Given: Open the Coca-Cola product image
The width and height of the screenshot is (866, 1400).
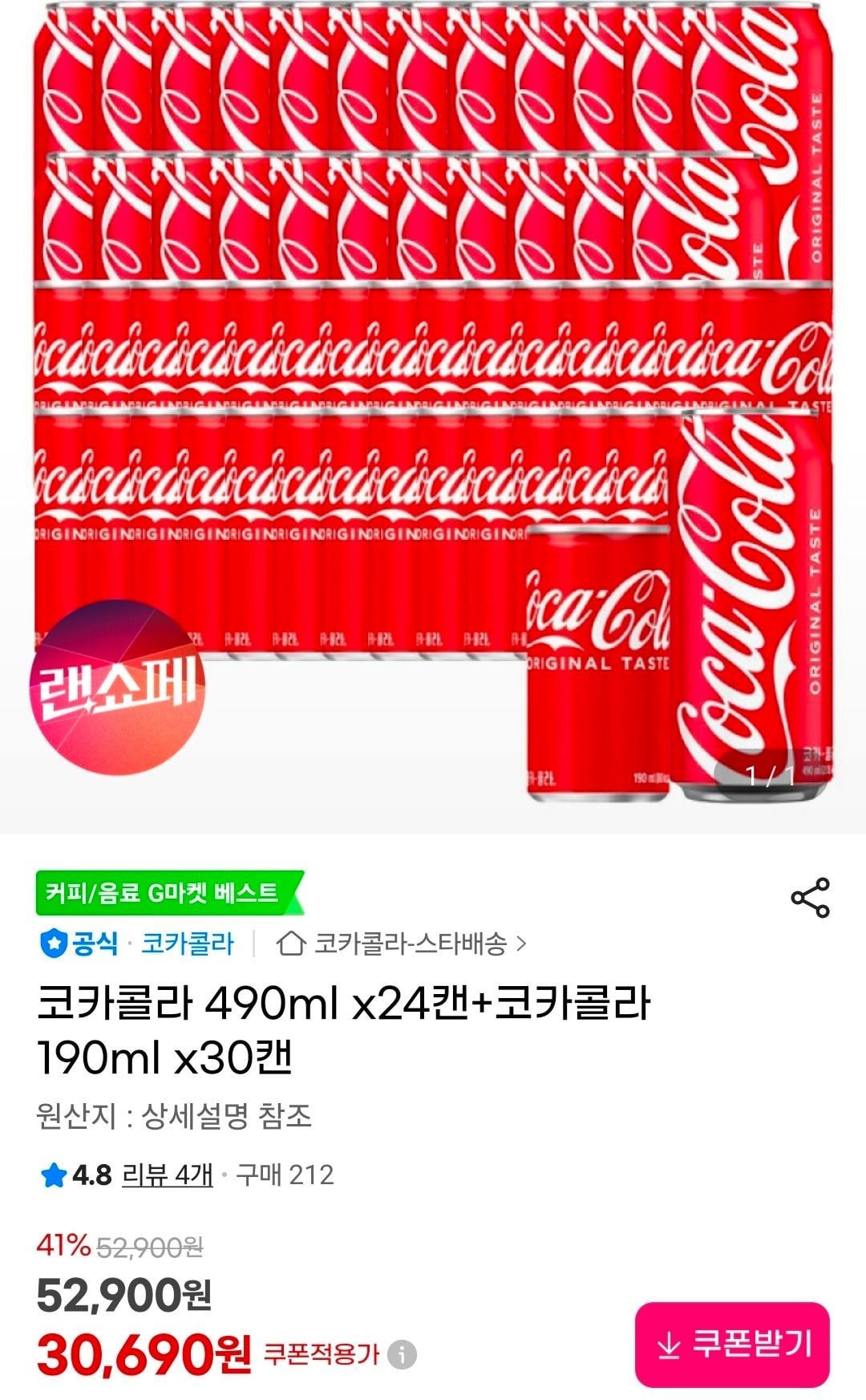Looking at the screenshot, I should (x=433, y=401).
